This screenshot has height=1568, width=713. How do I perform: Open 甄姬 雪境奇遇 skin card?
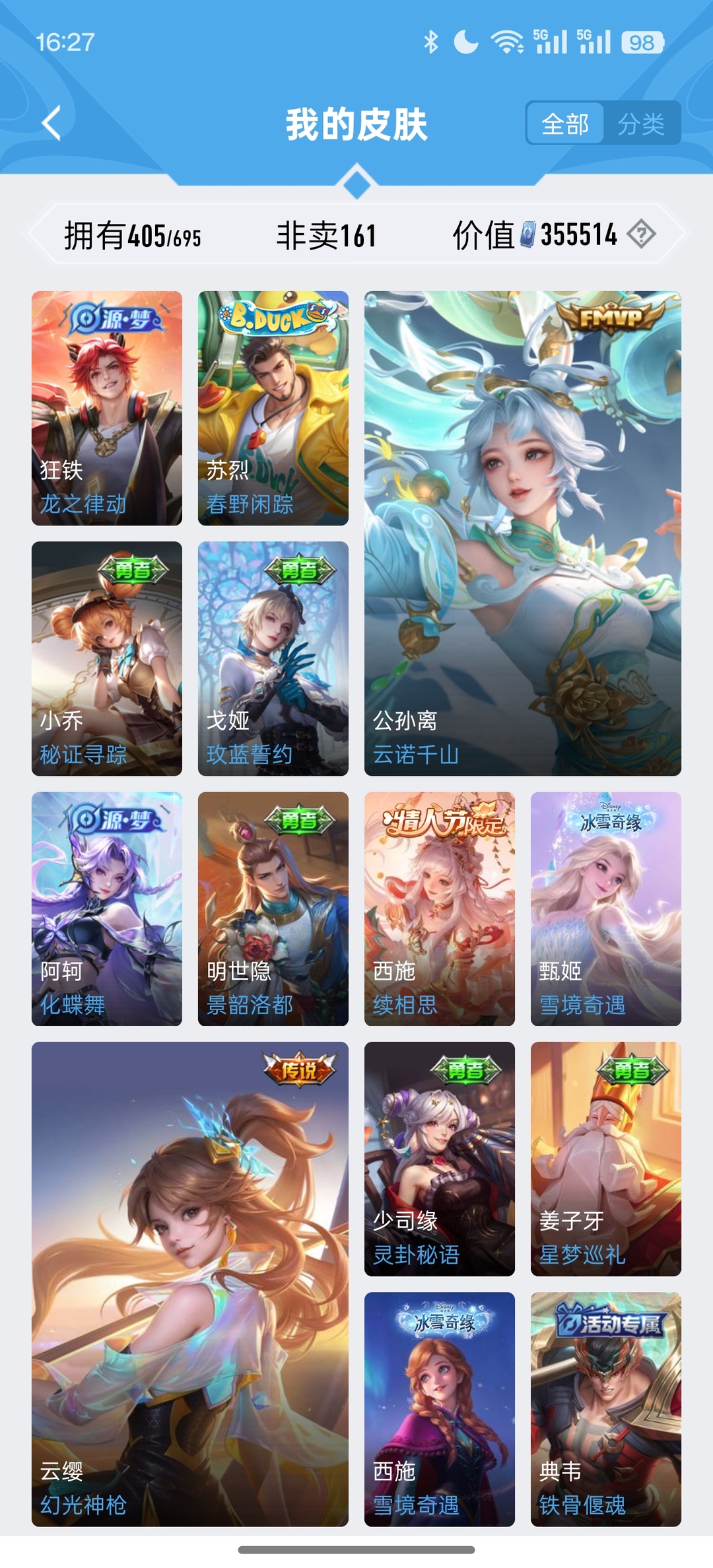[x=606, y=908]
